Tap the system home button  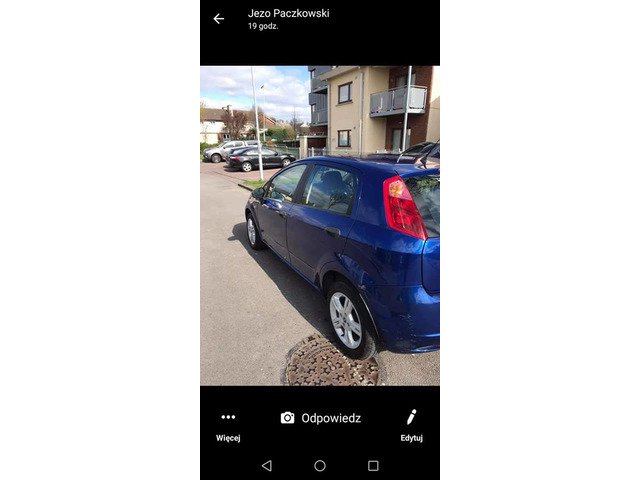[x=320, y=466]
